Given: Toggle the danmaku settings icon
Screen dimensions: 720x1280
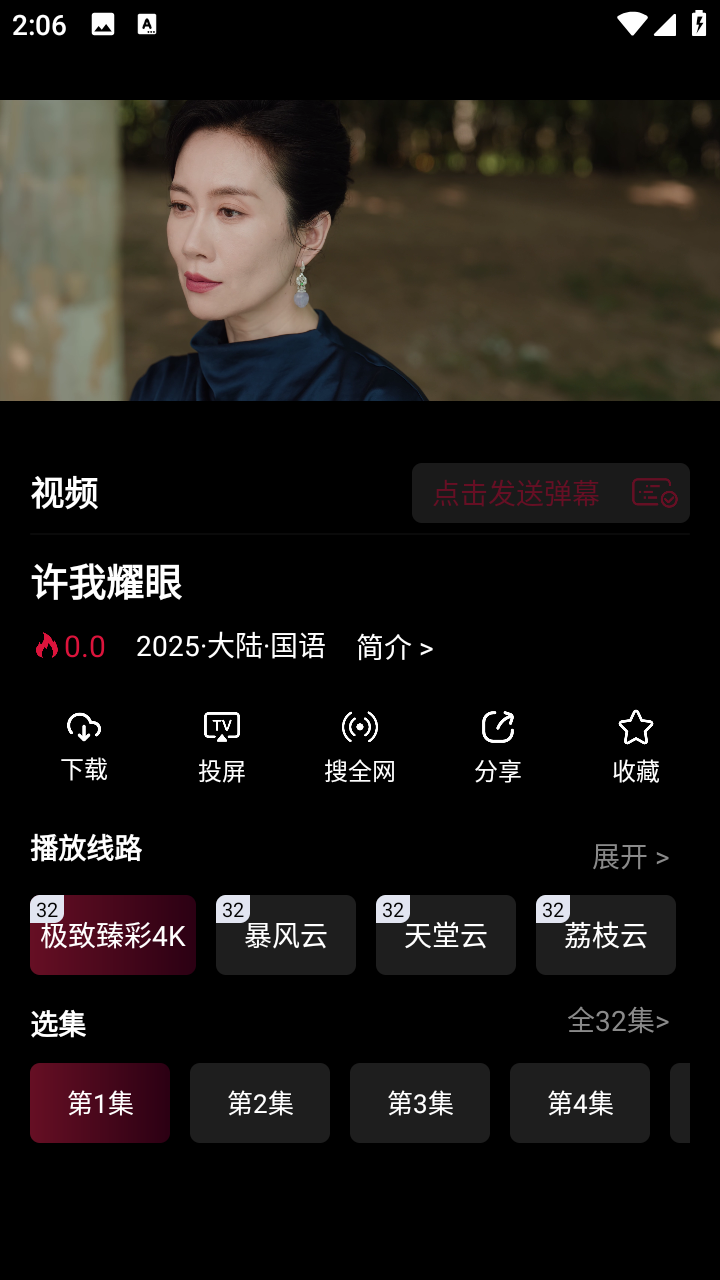Looking at the screenshot, I should pos(654,493).
